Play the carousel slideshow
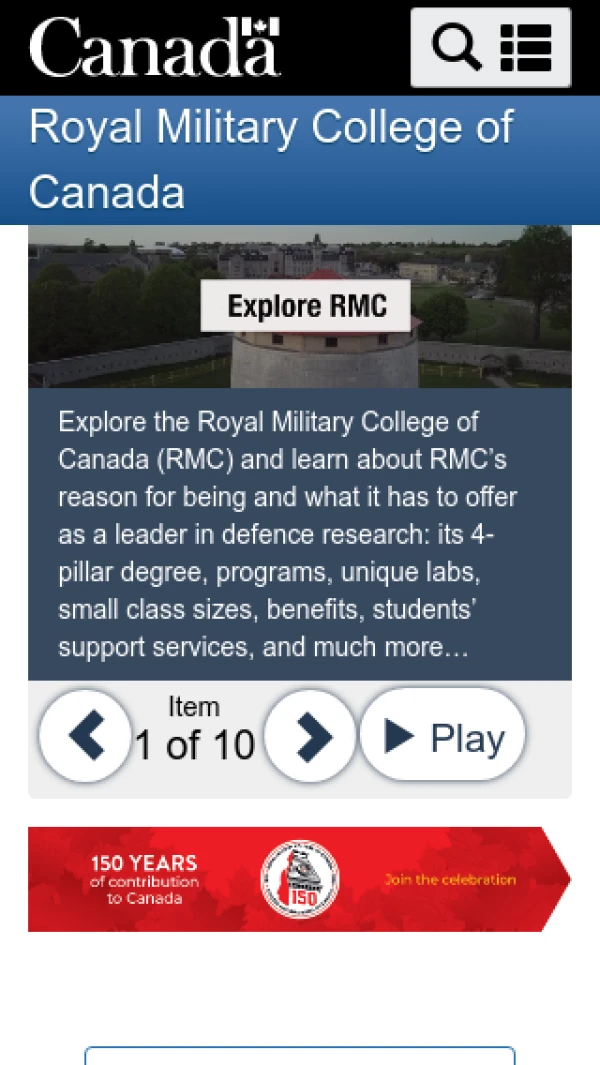This screenshot has width=600, height=1065. (443, 736)
